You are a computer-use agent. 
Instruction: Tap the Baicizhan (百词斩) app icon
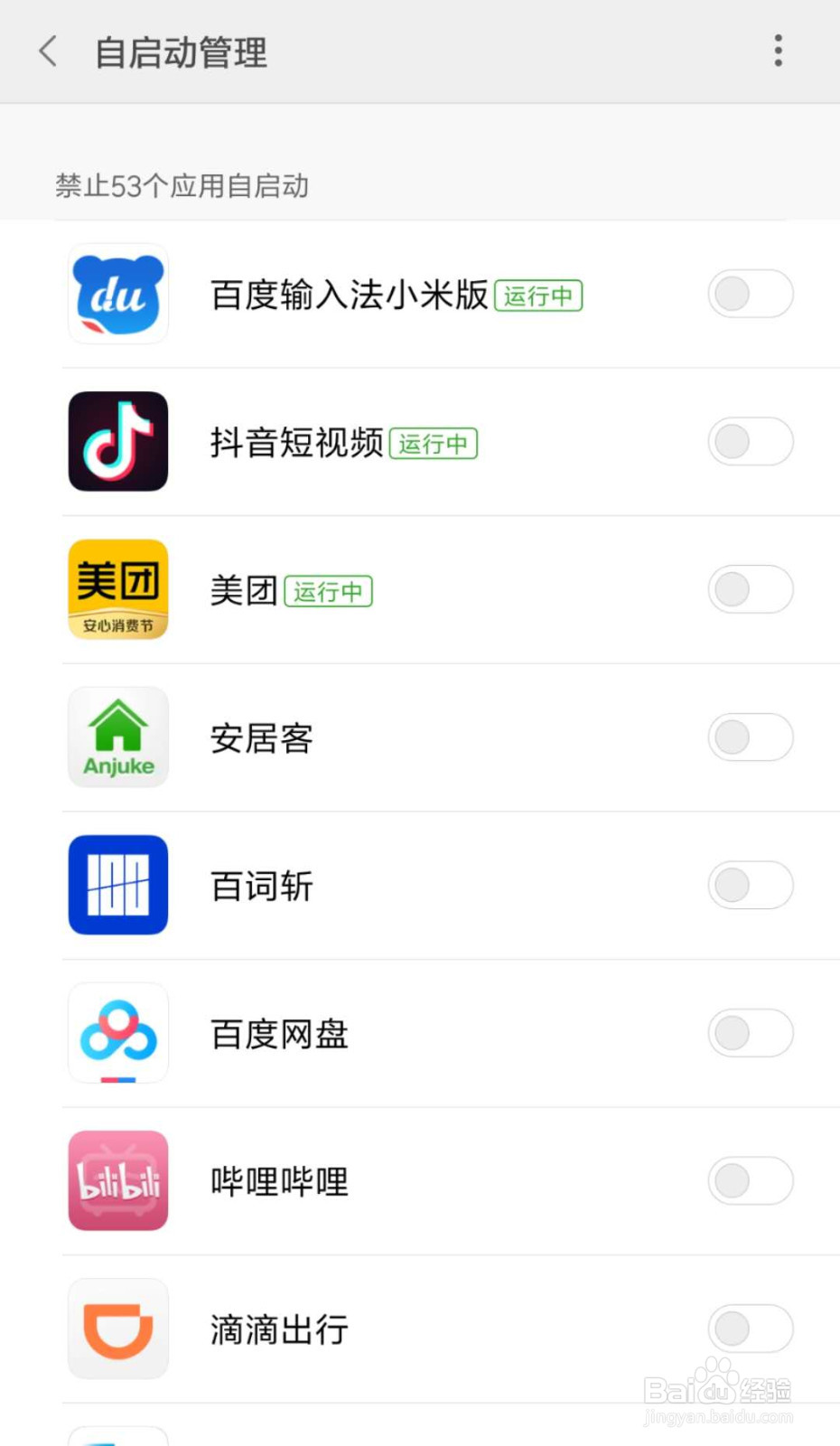(x=117, y=885)
